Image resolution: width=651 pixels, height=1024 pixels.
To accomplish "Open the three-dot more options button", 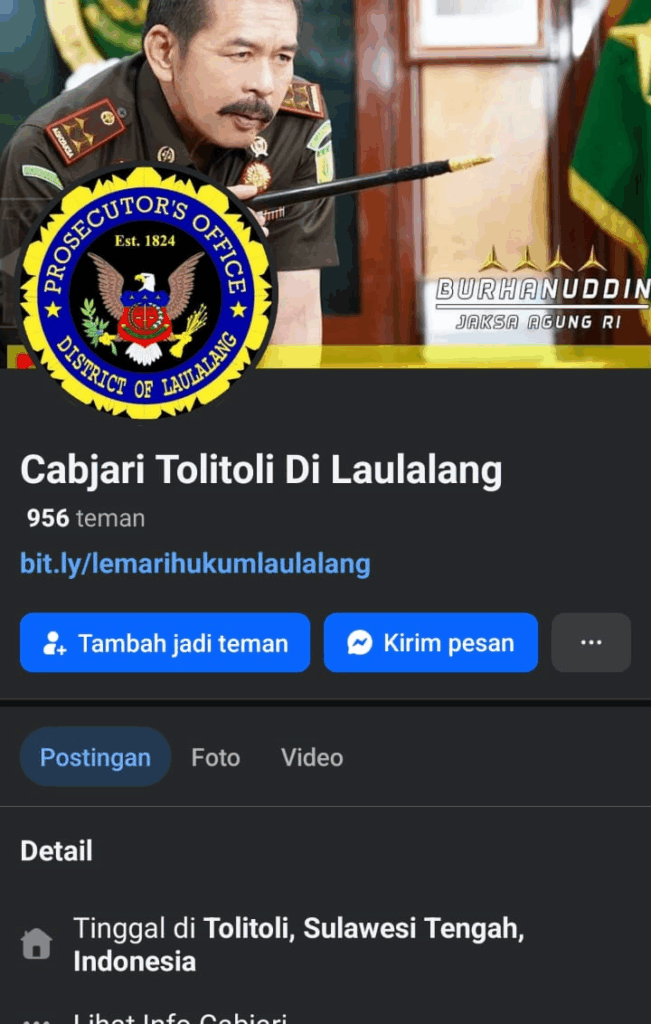I will 591,642.
